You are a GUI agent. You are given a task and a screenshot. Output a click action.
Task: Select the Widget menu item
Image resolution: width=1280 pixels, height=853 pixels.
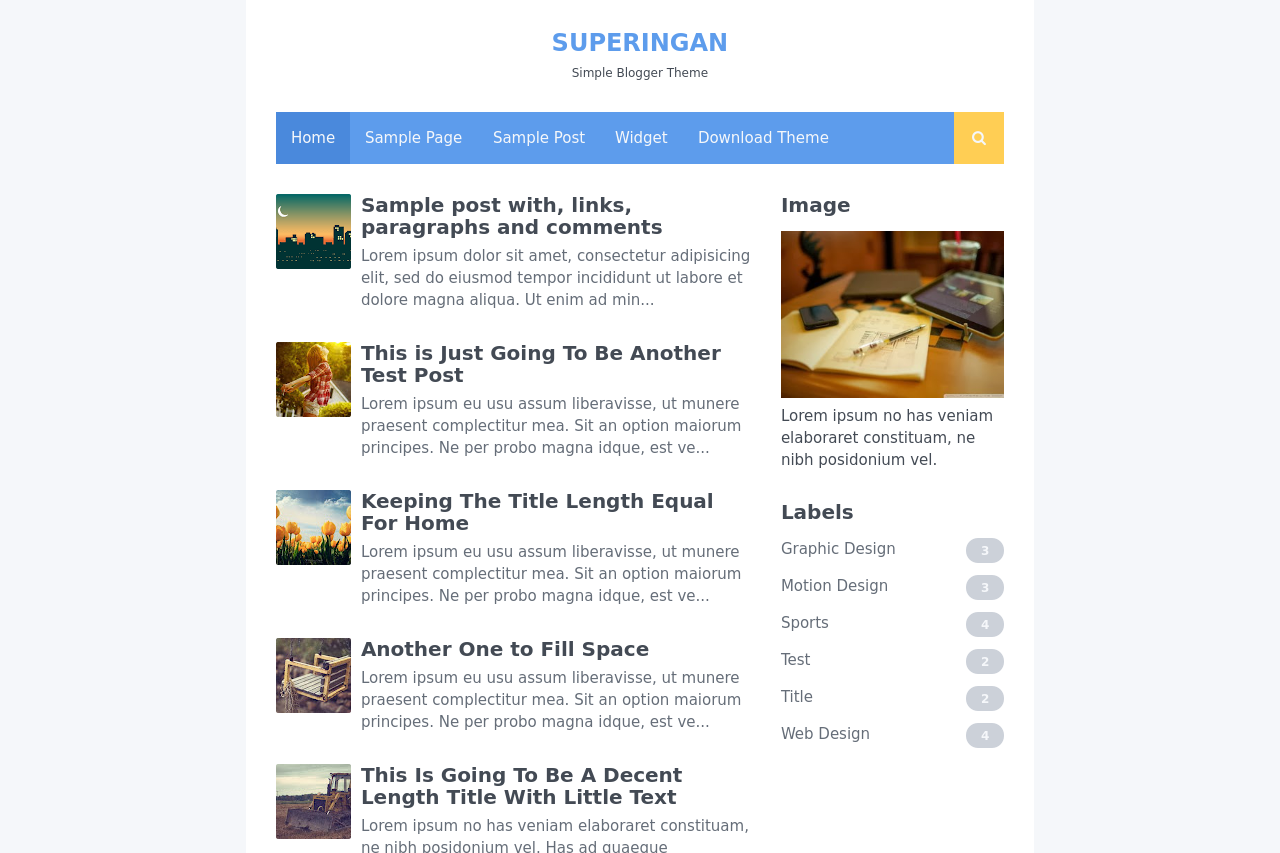tap(641, 138)
